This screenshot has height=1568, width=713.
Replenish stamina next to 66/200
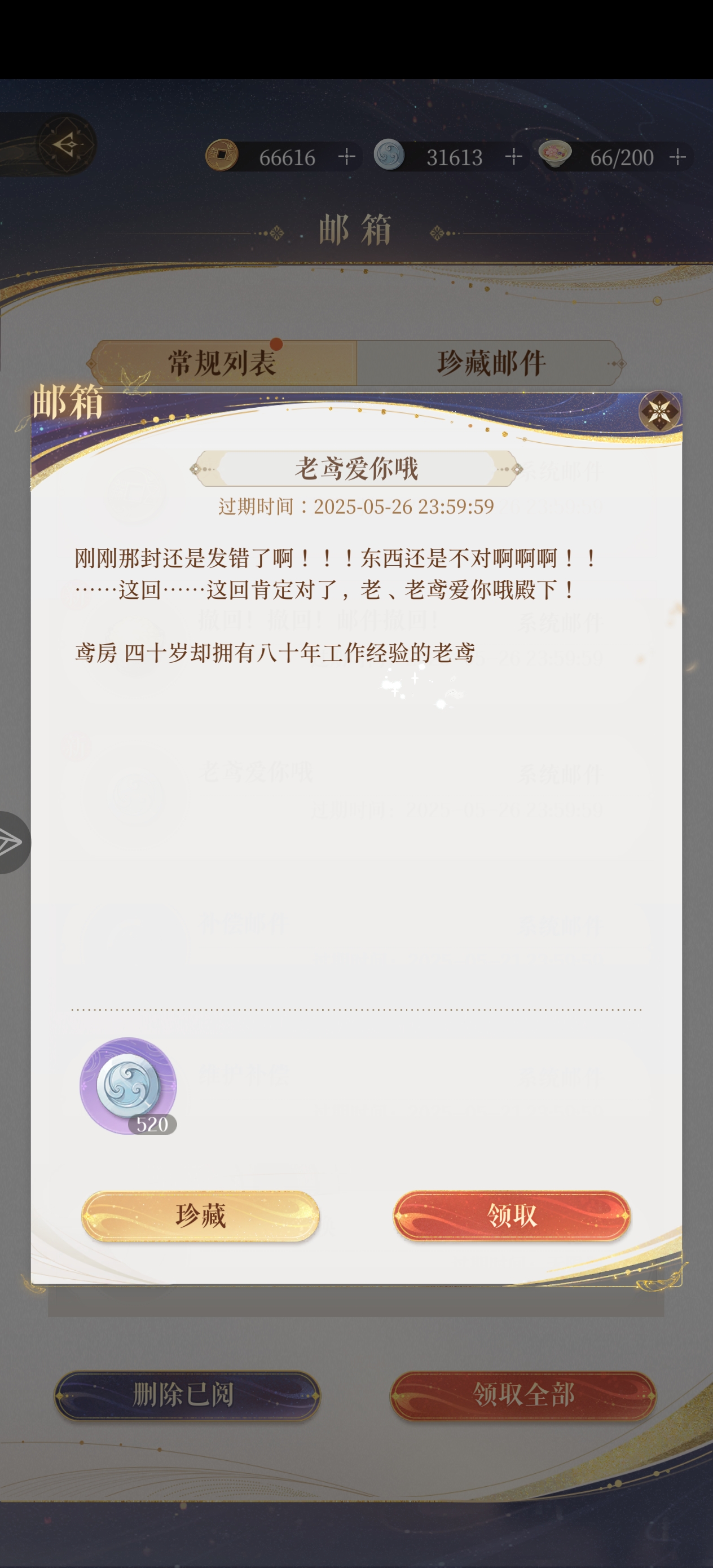click(677, 157)
